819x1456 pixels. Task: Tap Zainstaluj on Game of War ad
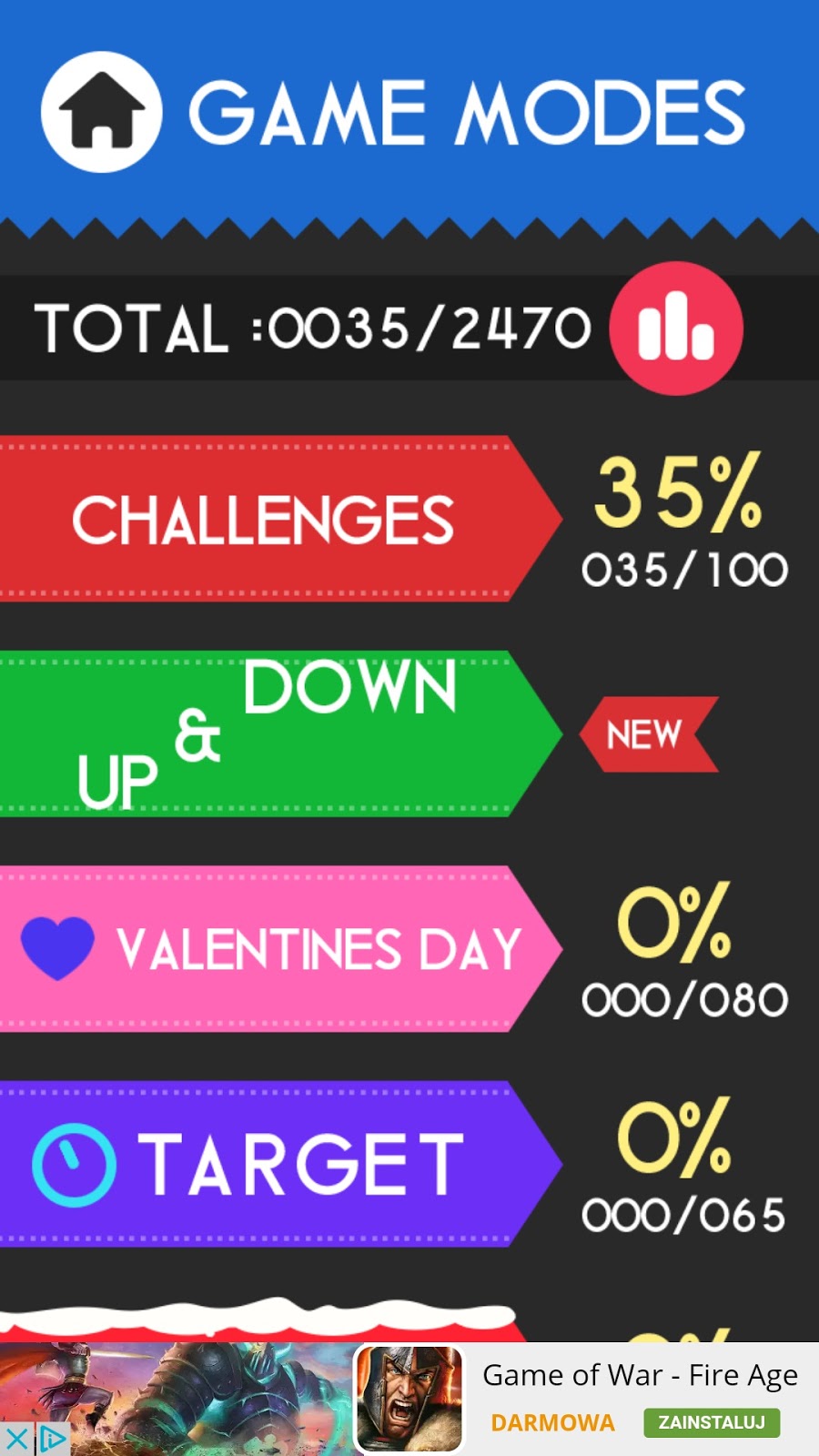tap(711, 1422)
